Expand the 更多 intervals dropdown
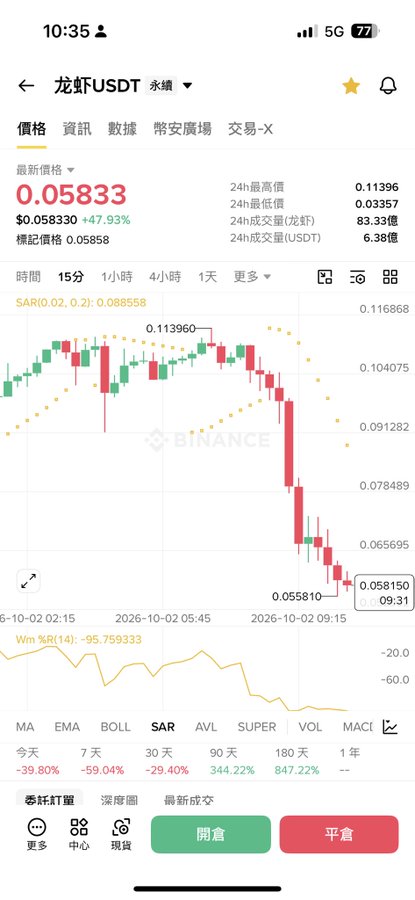Screen dimensions: 415x900 click(x=252, y=277)
